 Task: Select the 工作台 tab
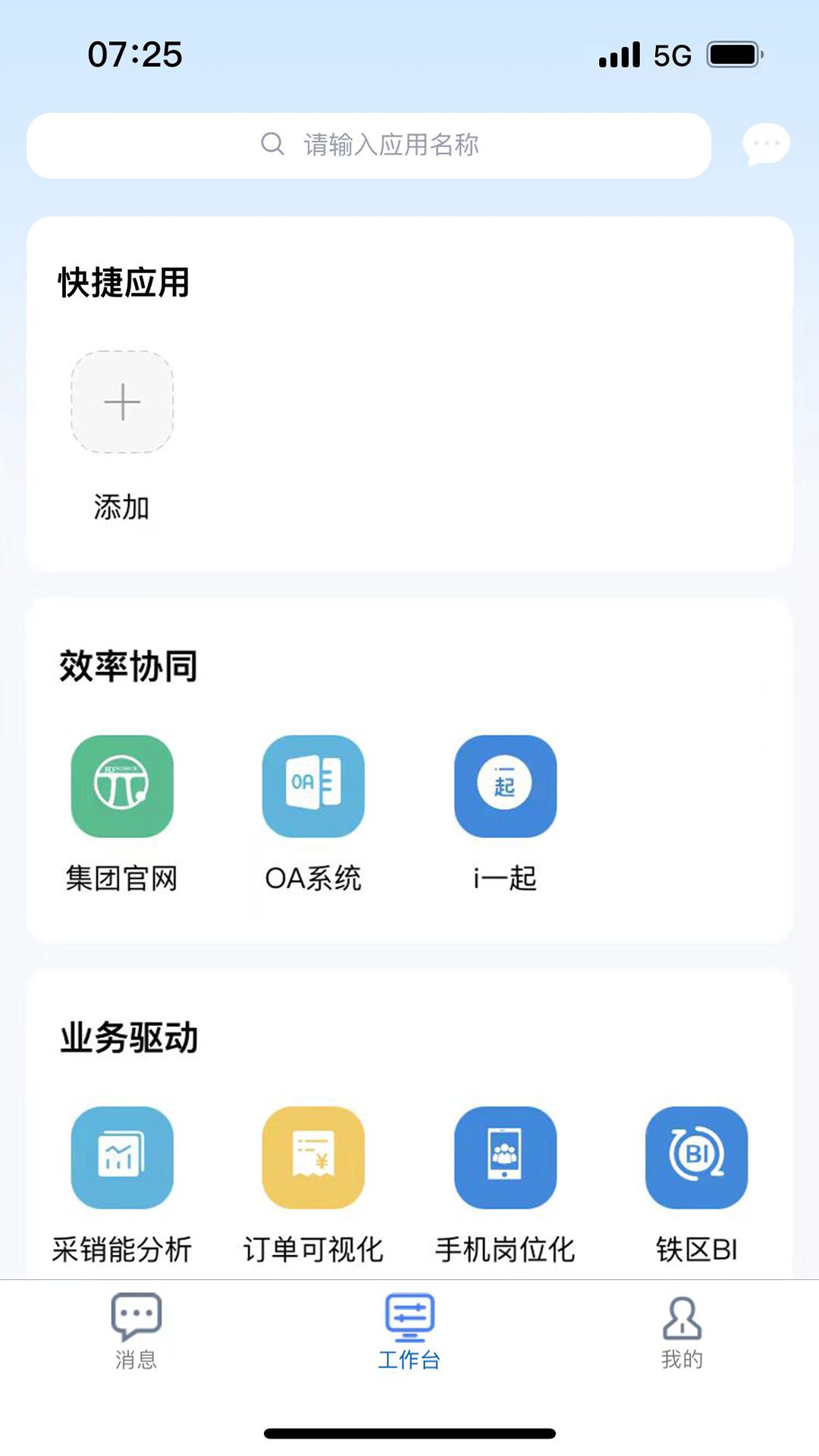point(409,1332)
